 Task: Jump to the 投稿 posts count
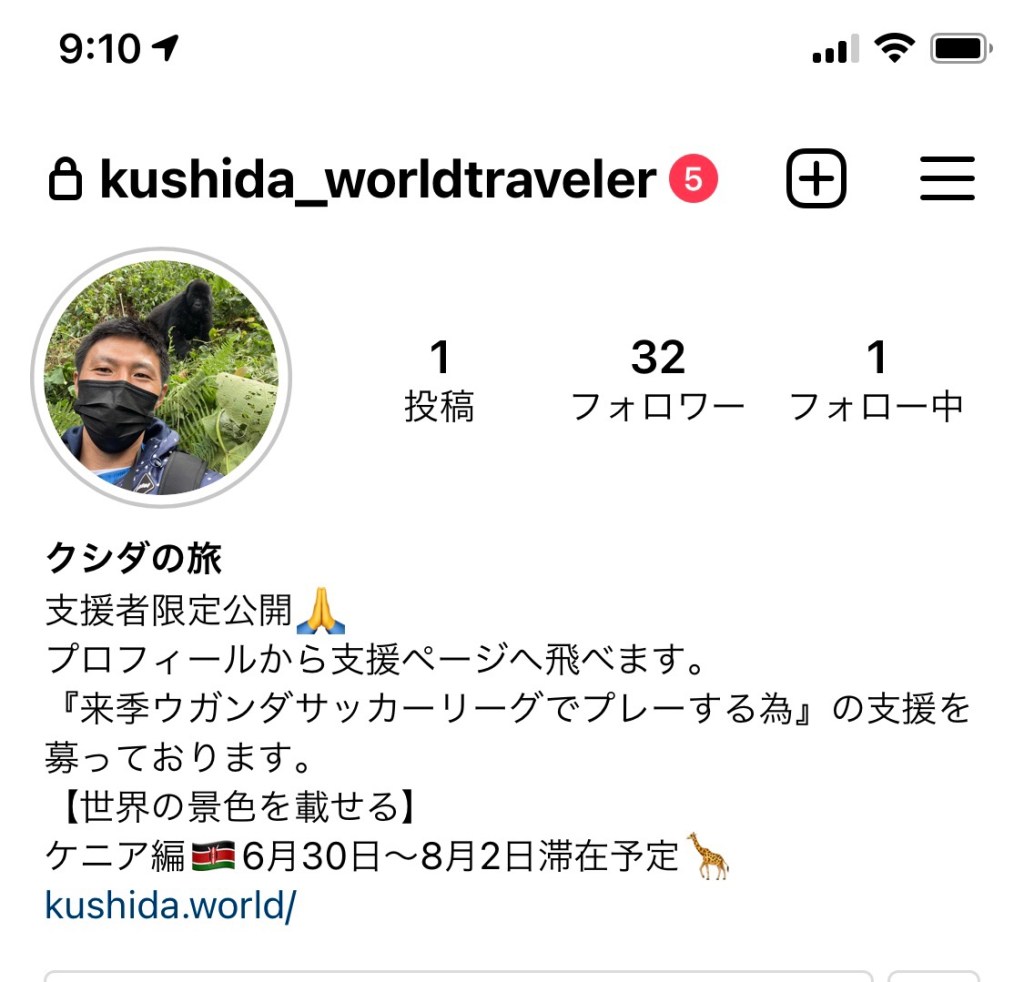tap(439, 380)
